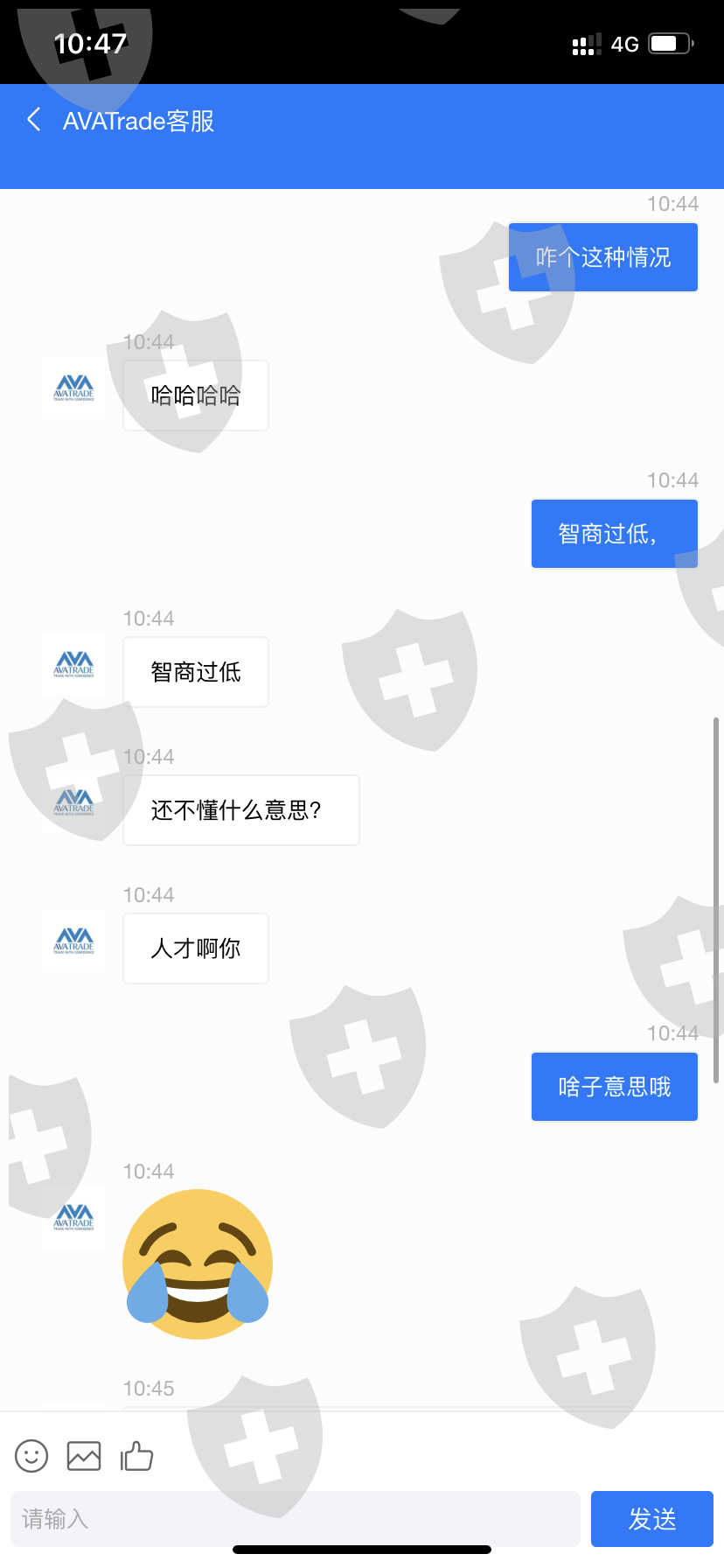Open the emoji picker
The width and height of the screenshot is (724, 1568).
click(31, 1456)
